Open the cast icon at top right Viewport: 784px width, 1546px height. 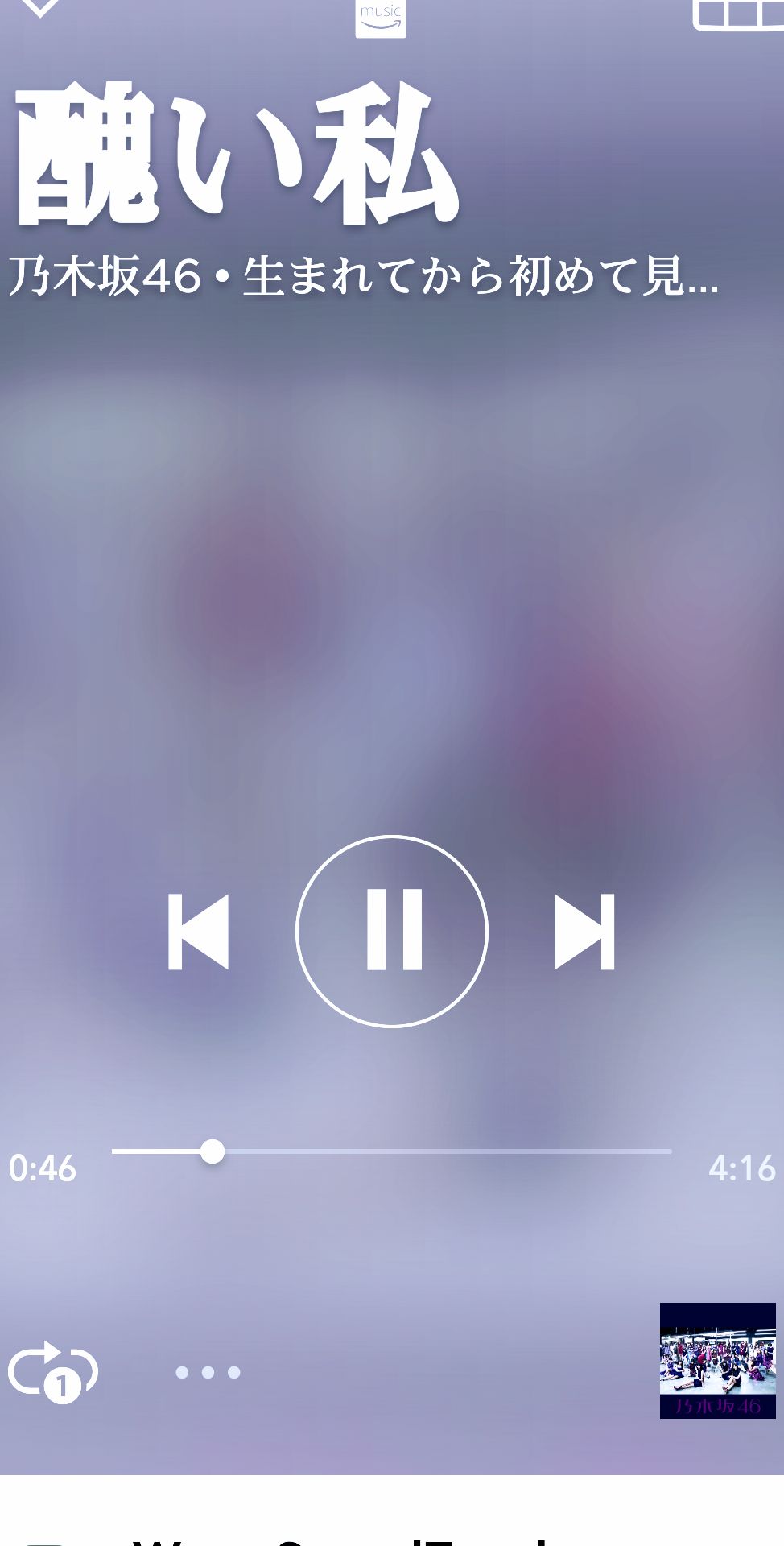737,14
